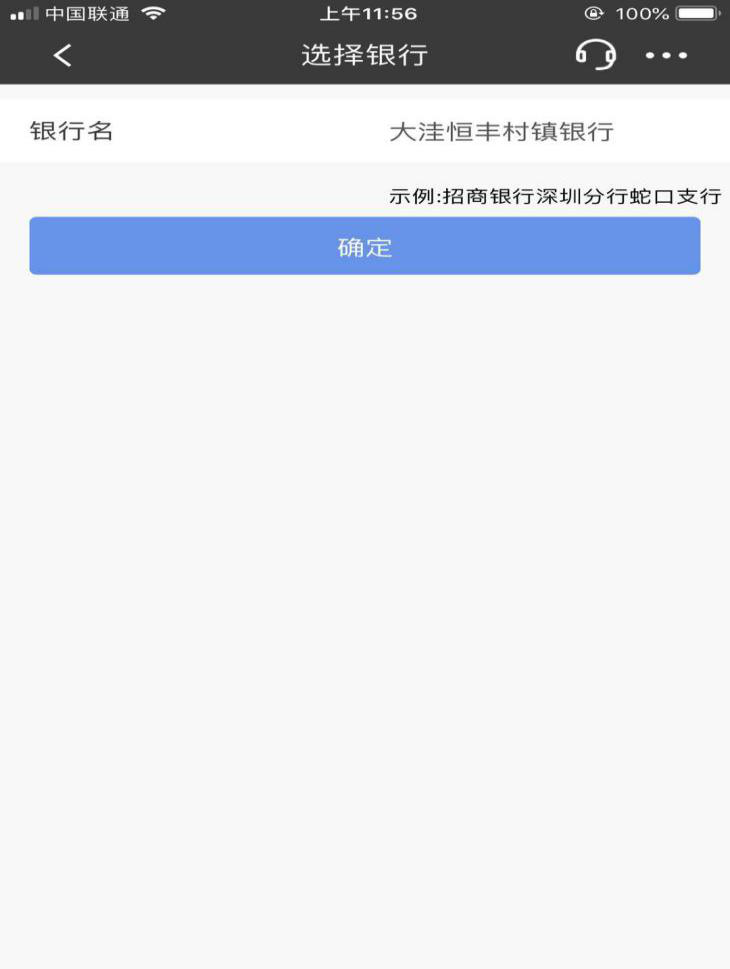Viewport: 730px width, 969px height.
Task: Go back from the 选择银行 page
Action: coord(62,56)
